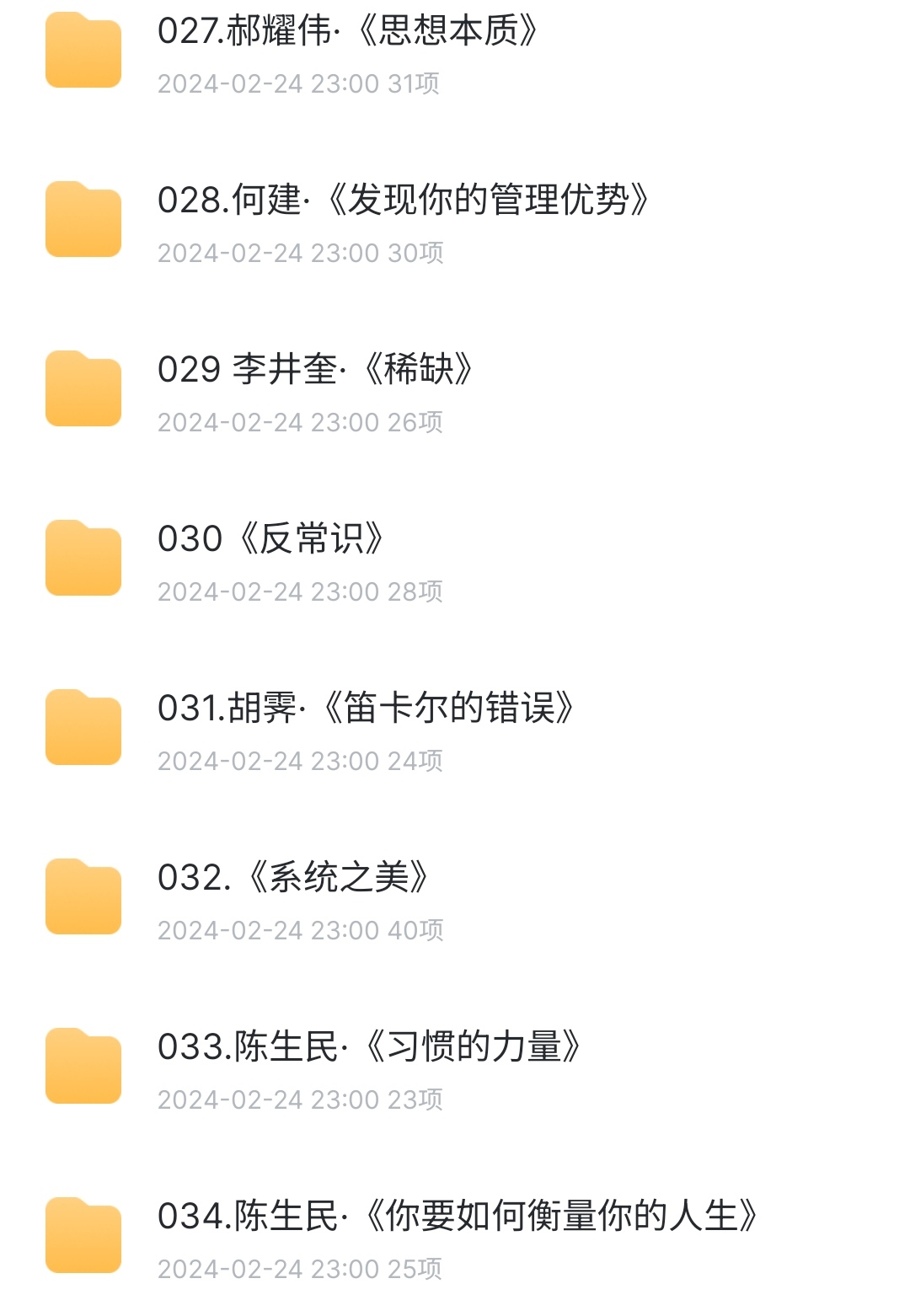Tap folder 031.胡霁·《笛卡尔的错误》
The image size is (910, 1316).
pos(366,709)
